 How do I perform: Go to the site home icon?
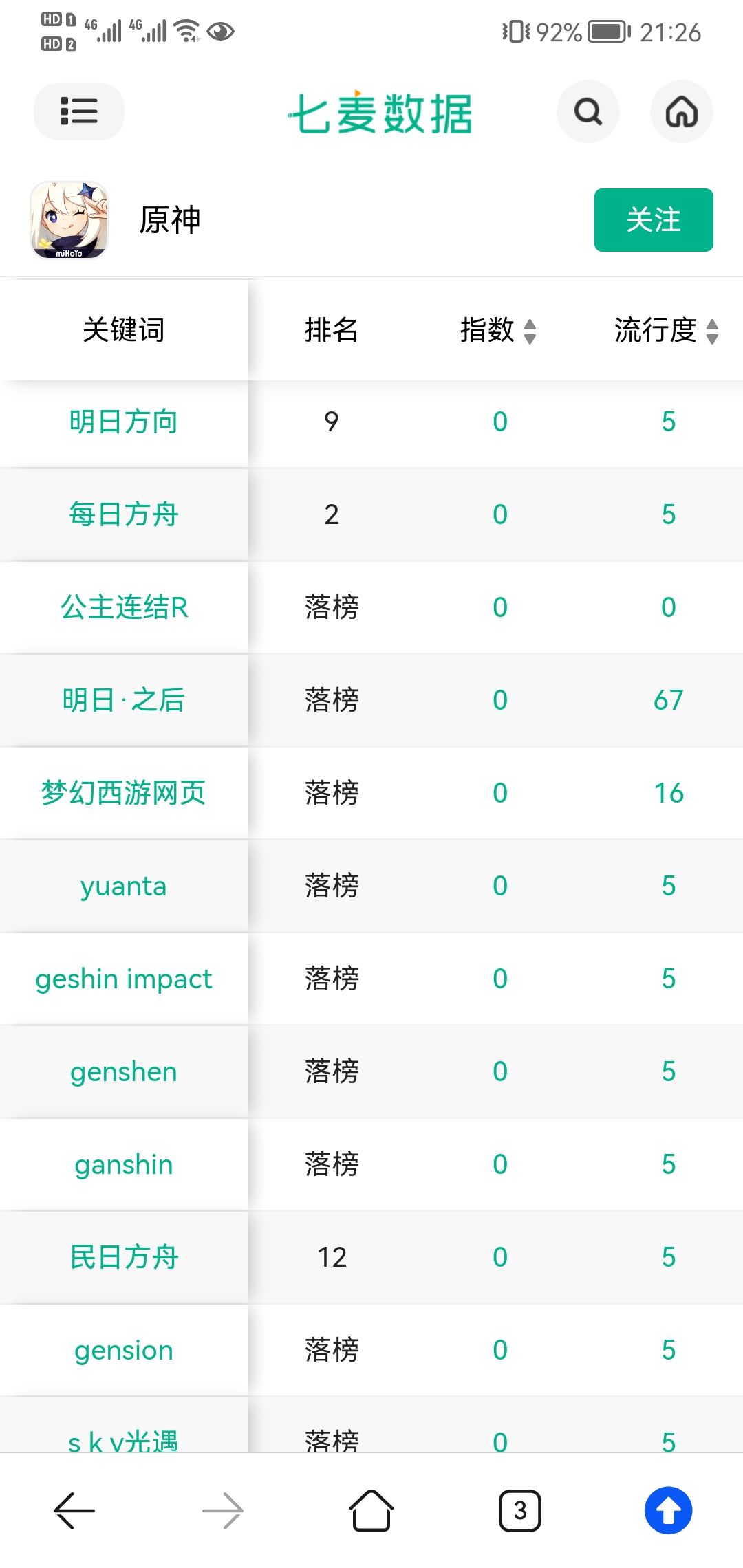(x=682, y=111)
